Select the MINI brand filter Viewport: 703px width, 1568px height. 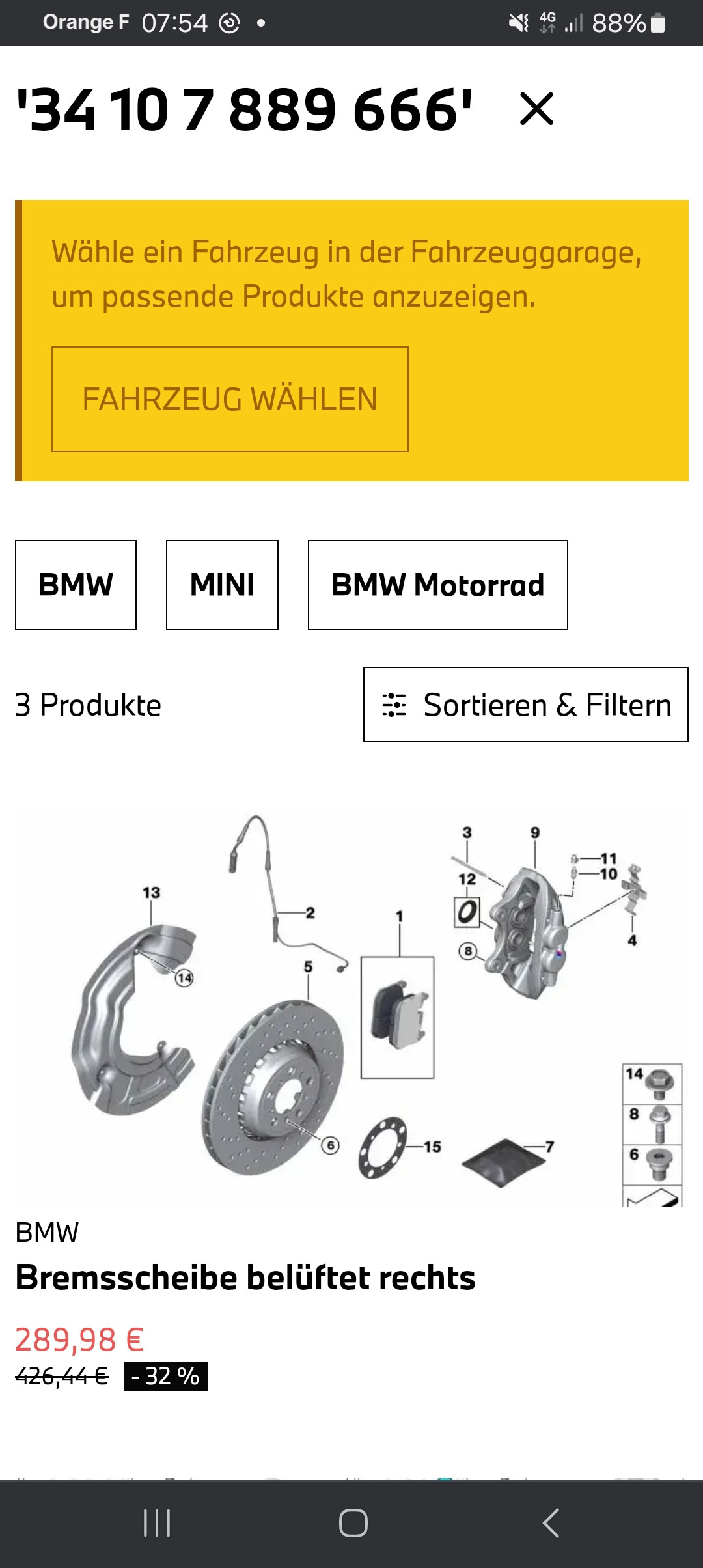222,585
